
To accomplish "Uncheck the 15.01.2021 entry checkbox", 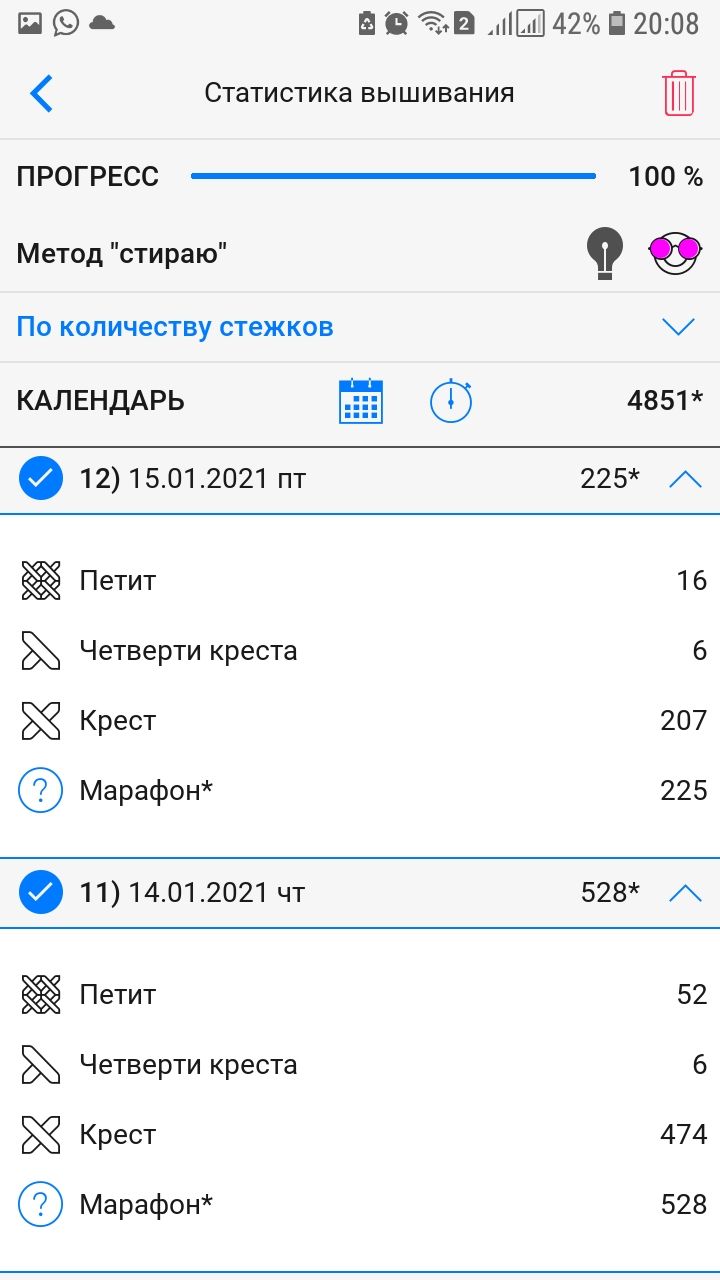I will click(x=41, y=479).
